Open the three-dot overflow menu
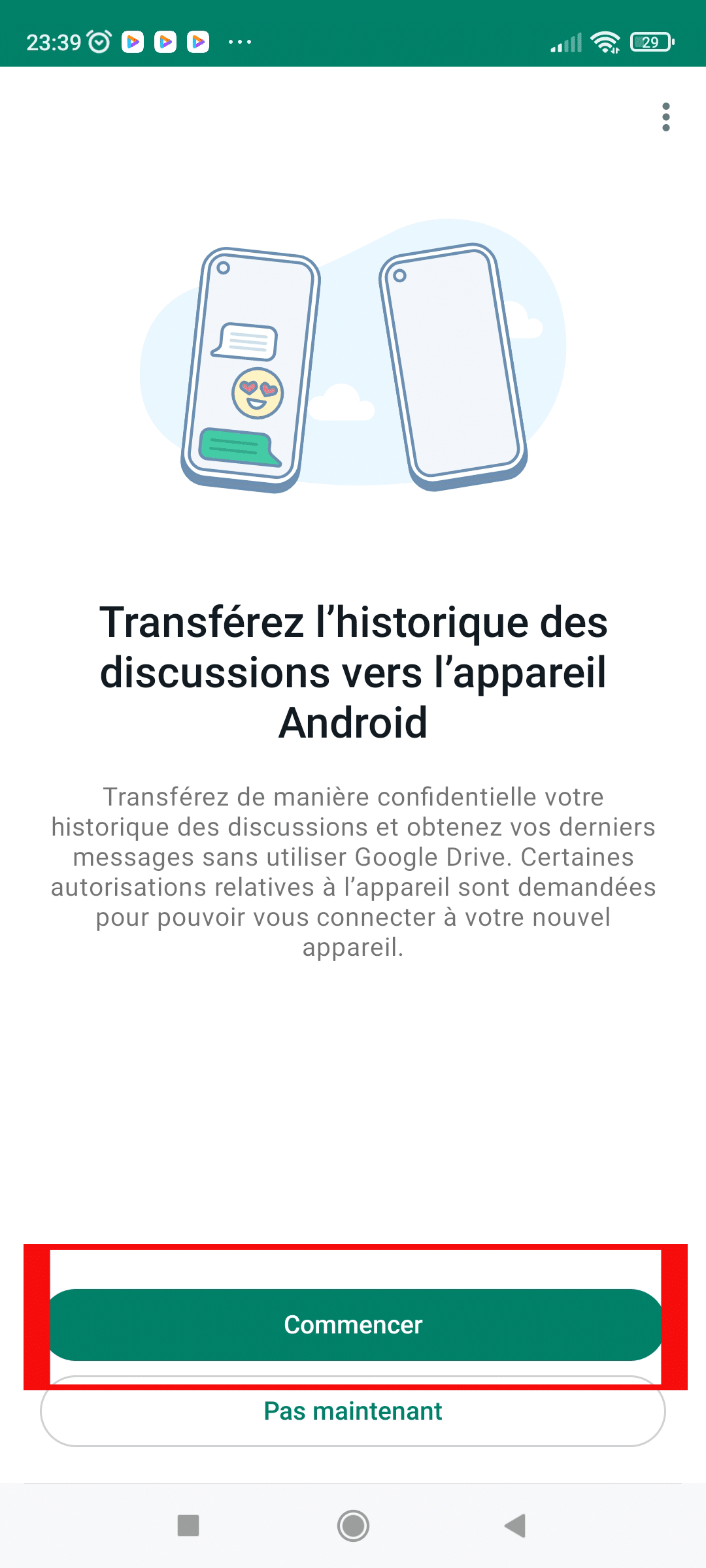Image resolution: width=706 pixels, height=1568 pixels. pyautogui.click(x=665, y=117)
